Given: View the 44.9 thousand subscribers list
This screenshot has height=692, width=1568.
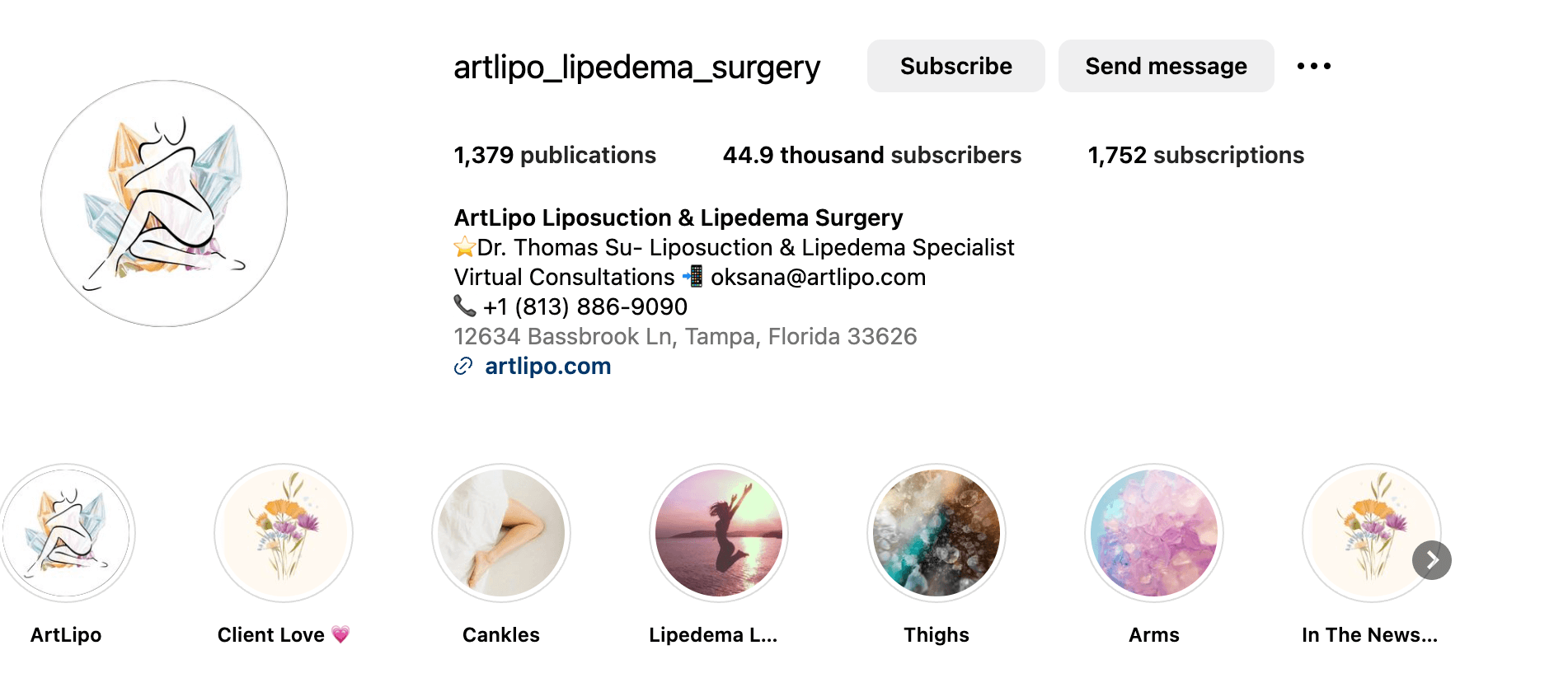Looking at the screenshot, I should [871, 155].
